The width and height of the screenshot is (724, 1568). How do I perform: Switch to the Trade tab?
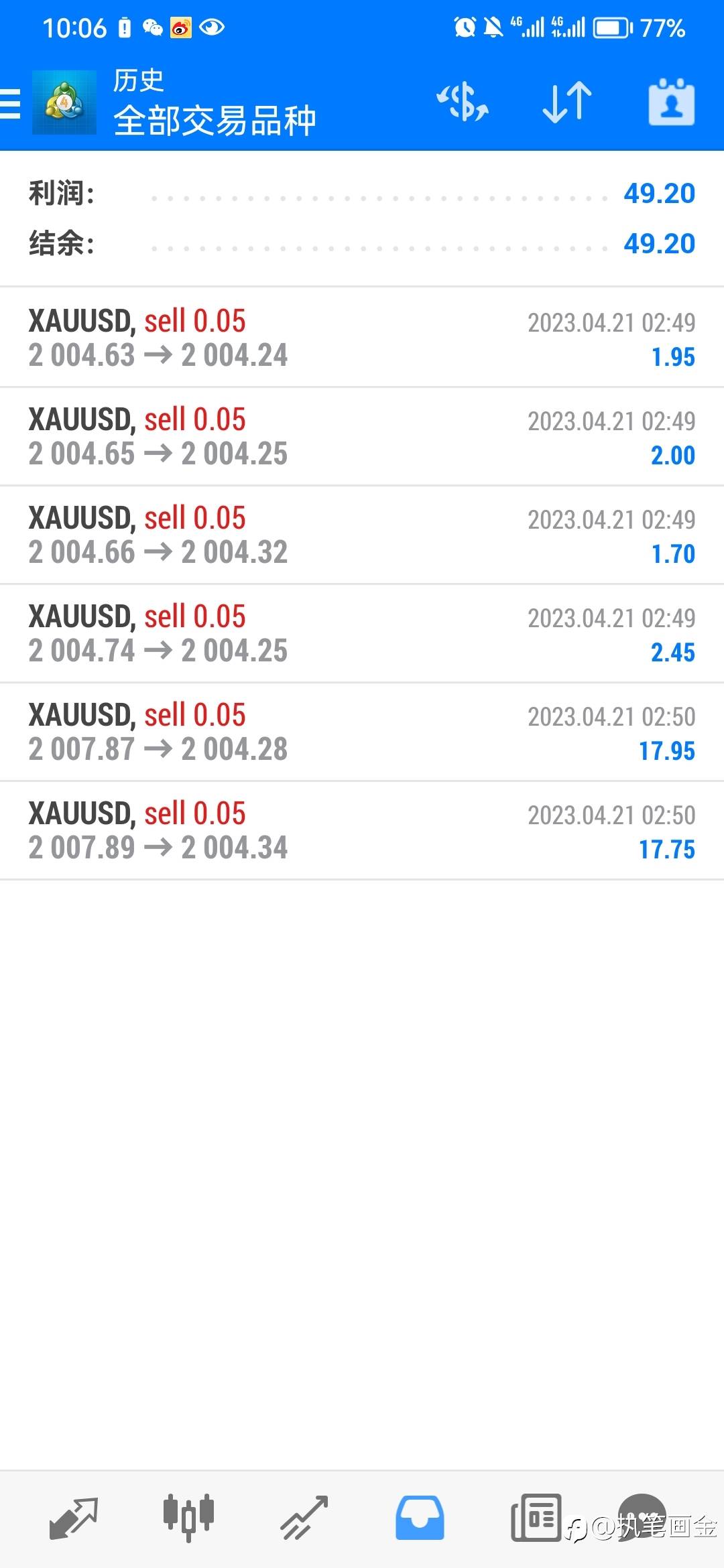click(x=304, y=1518)
